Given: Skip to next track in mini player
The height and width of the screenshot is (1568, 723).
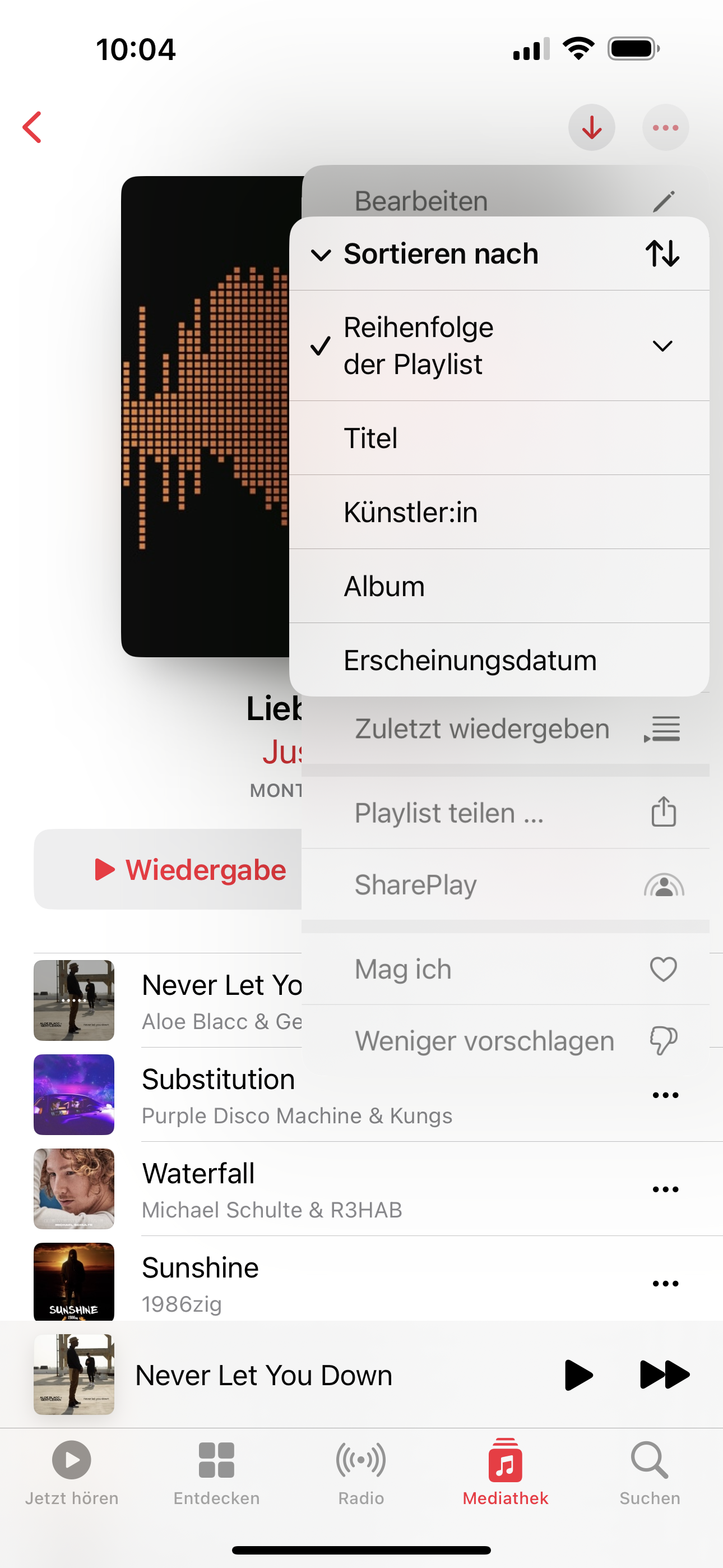Looking at the screenshot, I should point(665,1375).
